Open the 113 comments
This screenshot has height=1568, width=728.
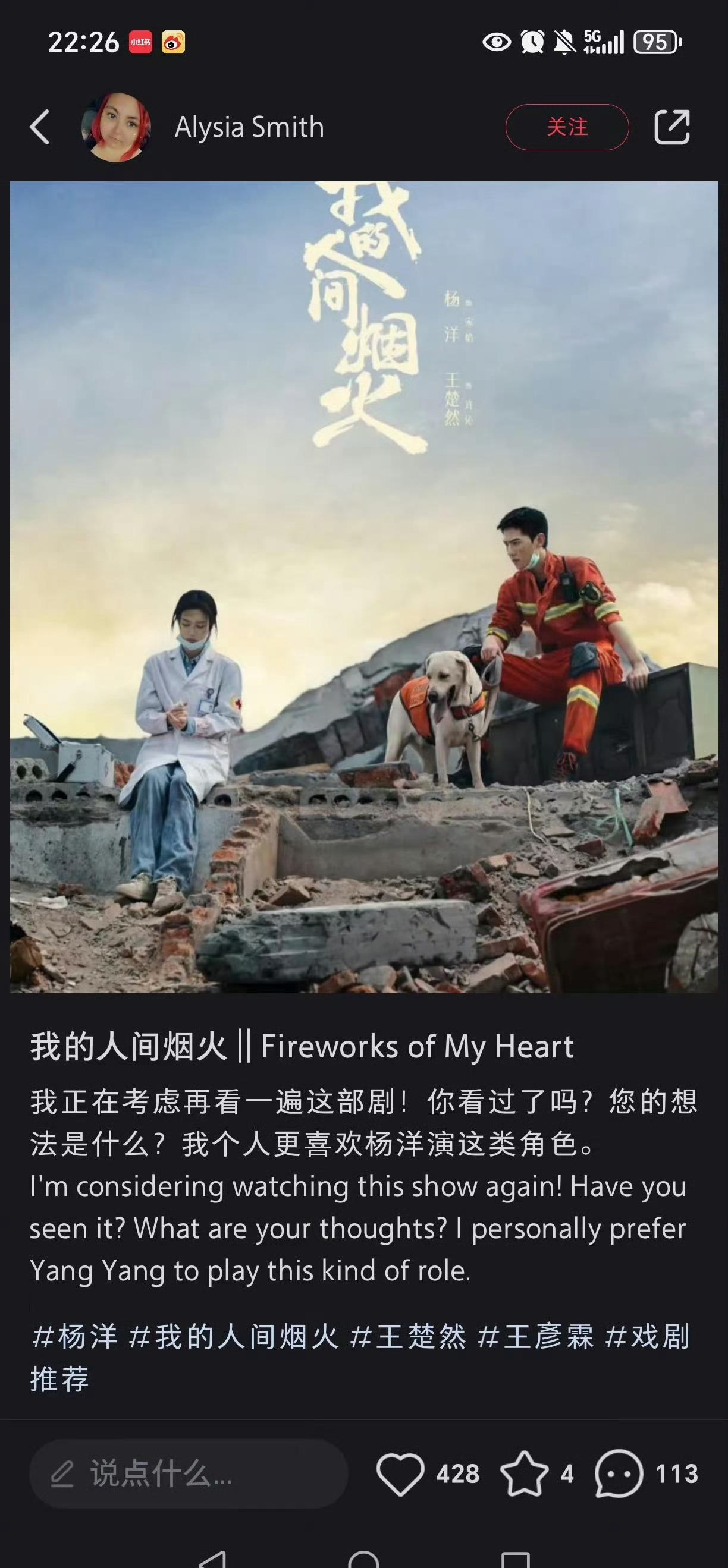tap(619, 1473)
